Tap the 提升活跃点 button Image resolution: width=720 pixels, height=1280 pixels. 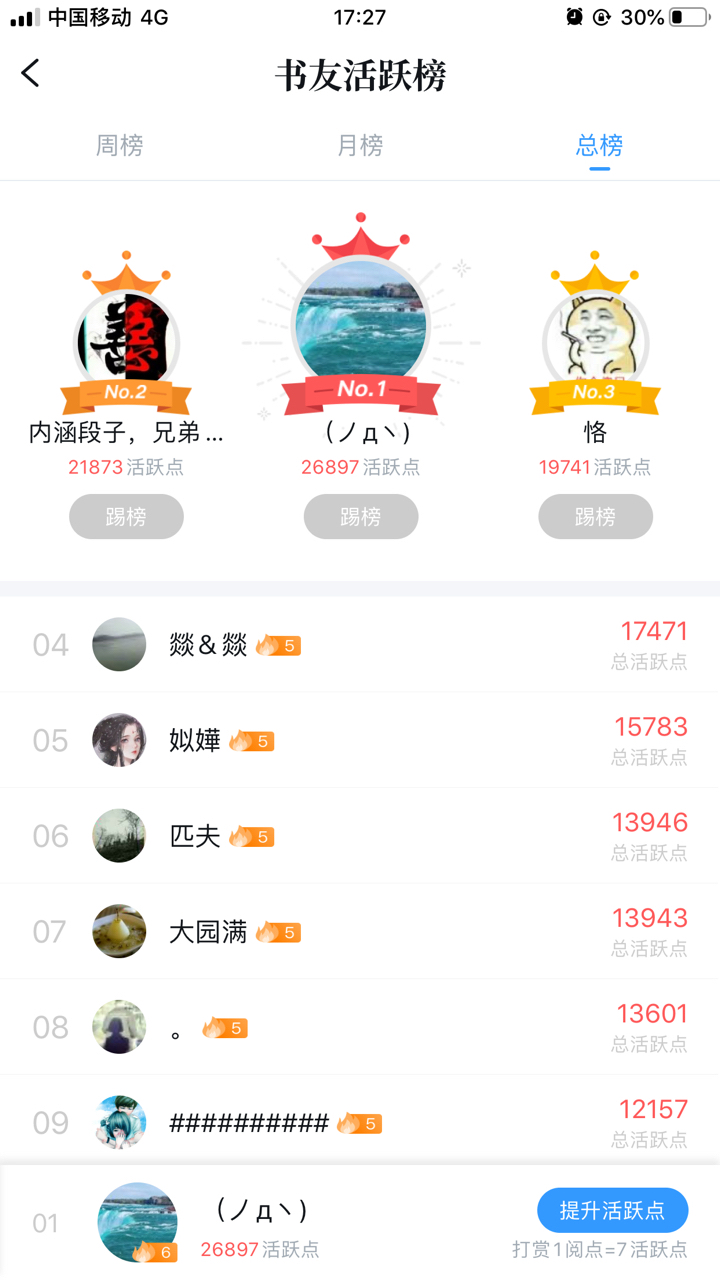point(612,1210)
